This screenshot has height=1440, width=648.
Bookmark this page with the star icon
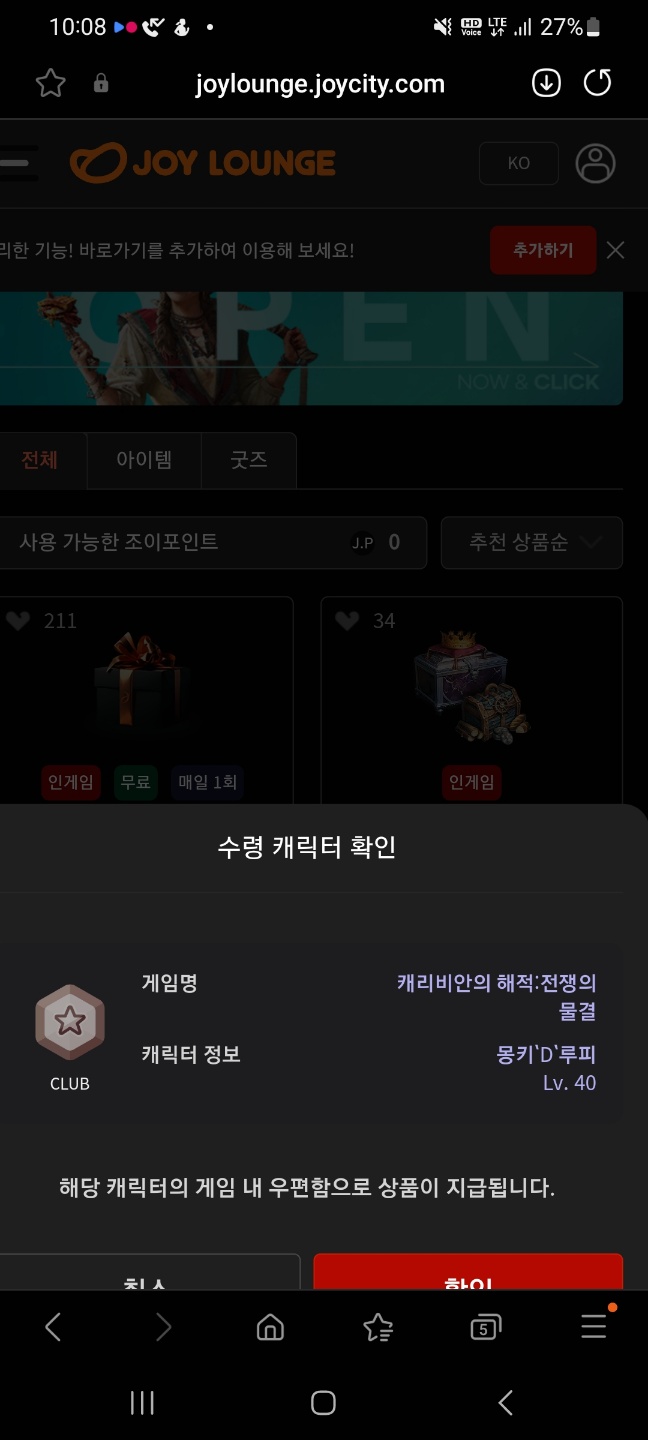[x=50, y=83]
